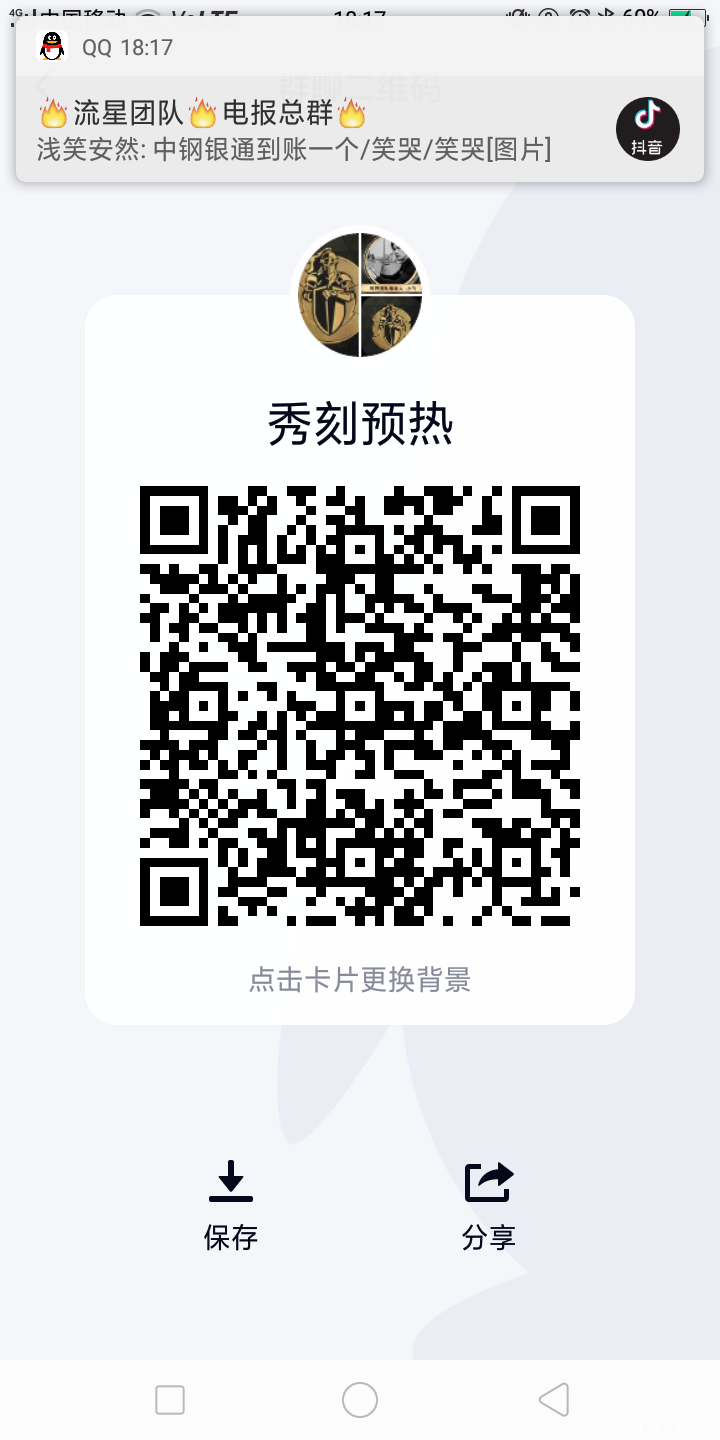The width and height of the screenshot is (720, 1440).
Task: Share the group QR code via 分享
Action: 489,1205
